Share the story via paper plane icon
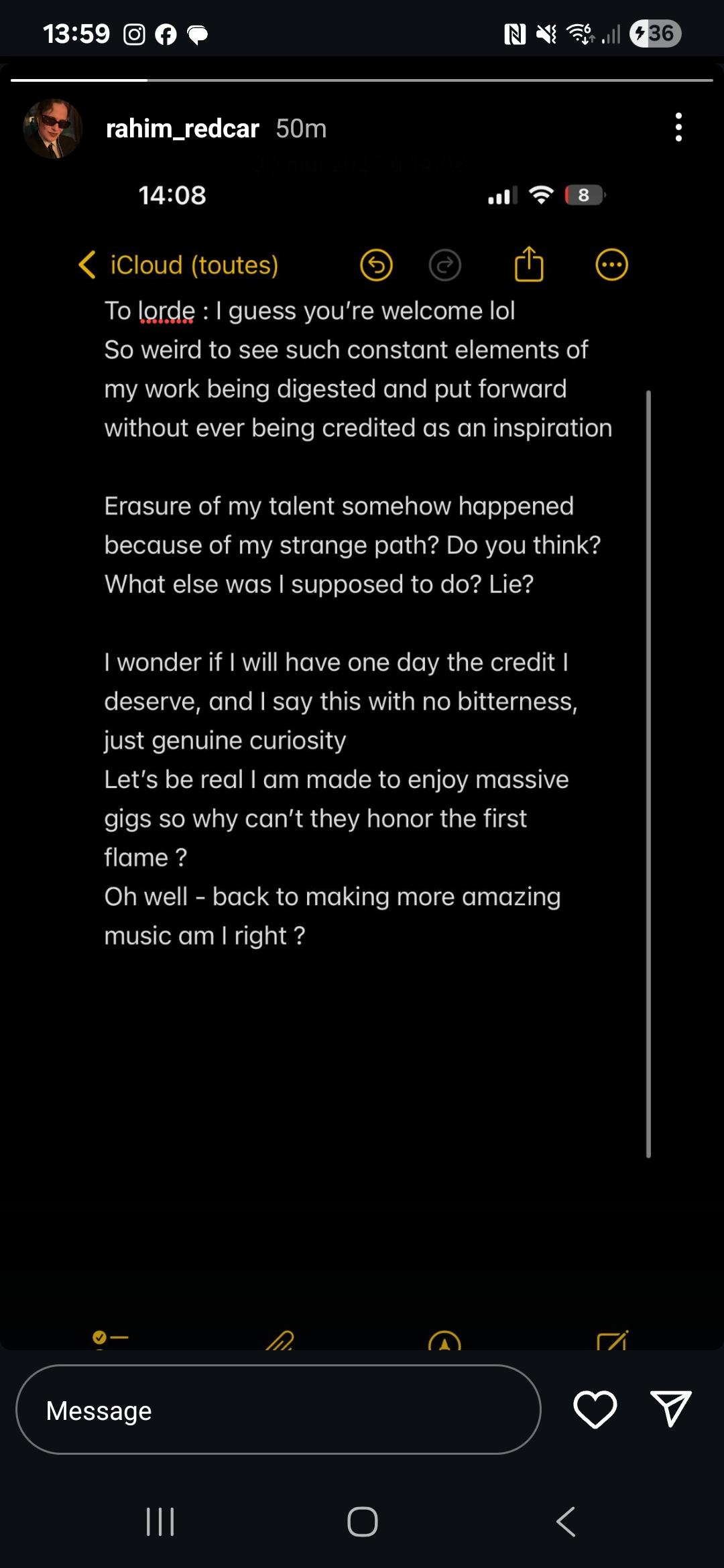The image size is (724, 1568). coord(670,1409)
